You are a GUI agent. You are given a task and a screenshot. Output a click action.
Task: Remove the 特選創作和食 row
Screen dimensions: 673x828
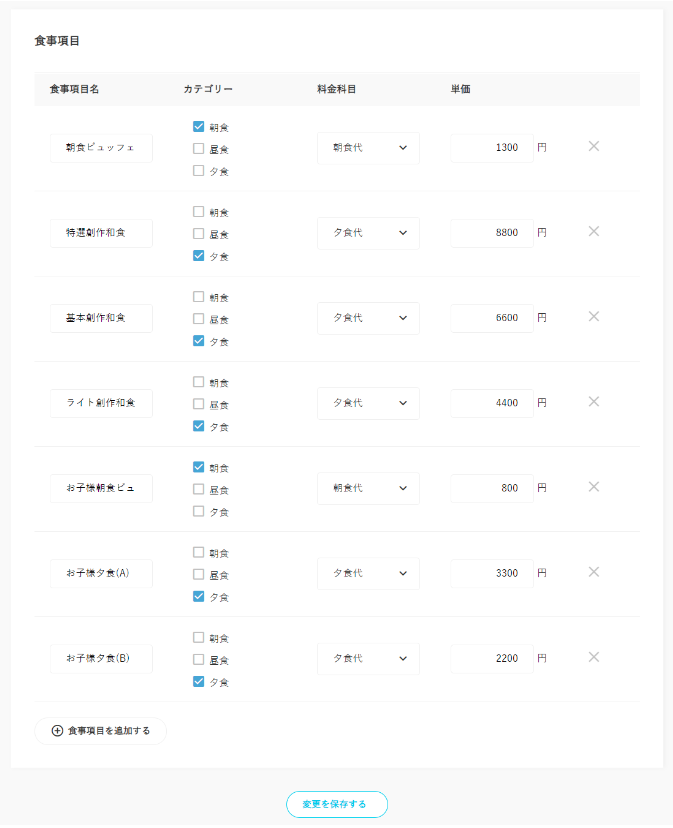coord(594,231)
